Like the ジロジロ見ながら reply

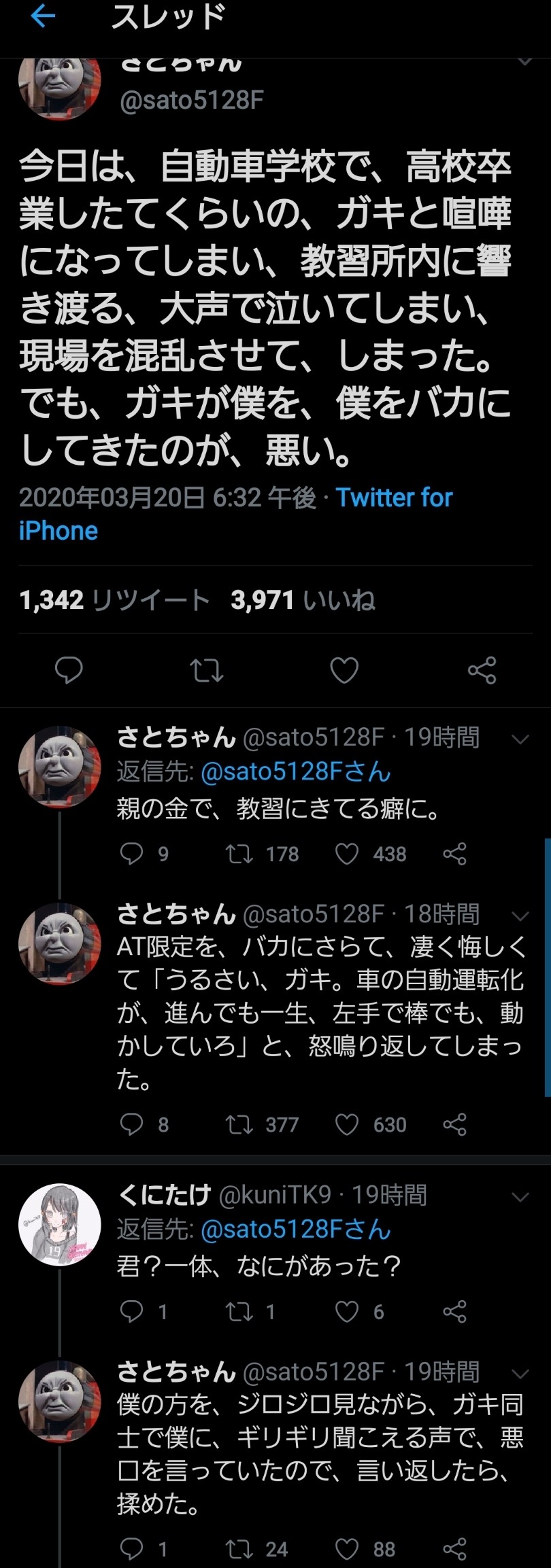click(x=347, y=1549)
